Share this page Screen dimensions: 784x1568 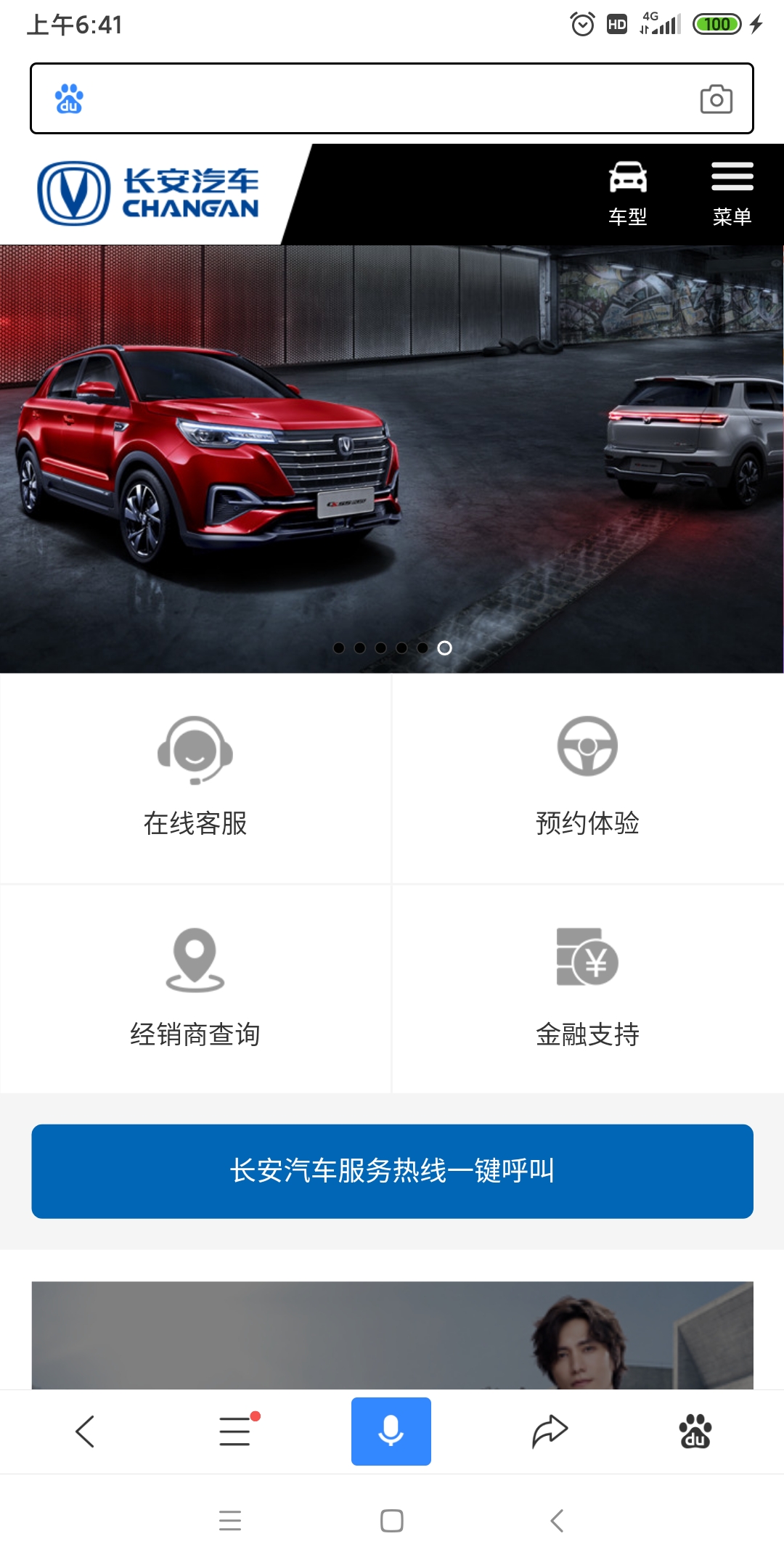[x=550, y=1432]
